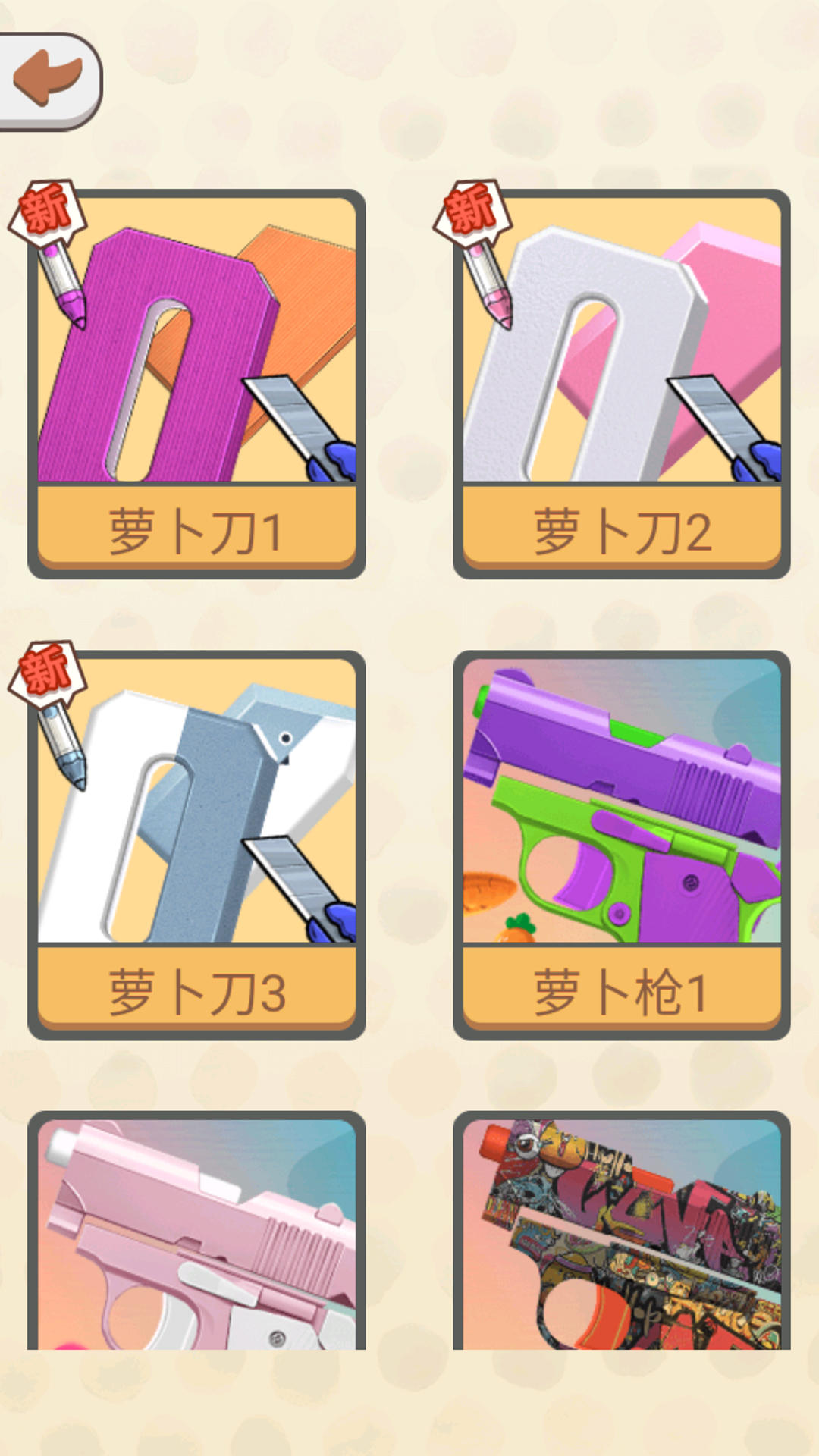Select the 萝卜刀2 card

coord(621,384)
